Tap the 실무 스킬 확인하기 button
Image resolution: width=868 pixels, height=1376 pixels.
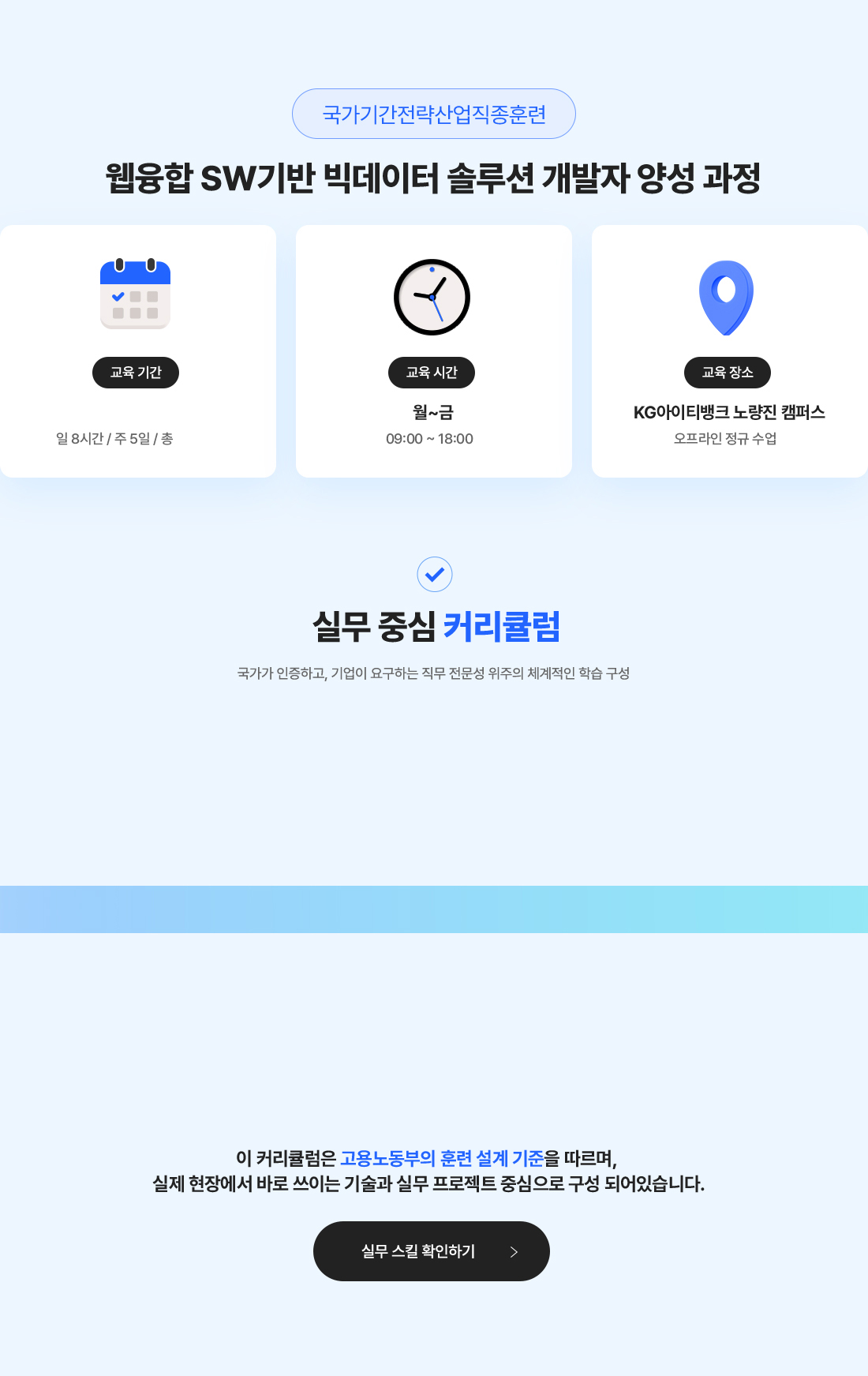[431, 1251]
